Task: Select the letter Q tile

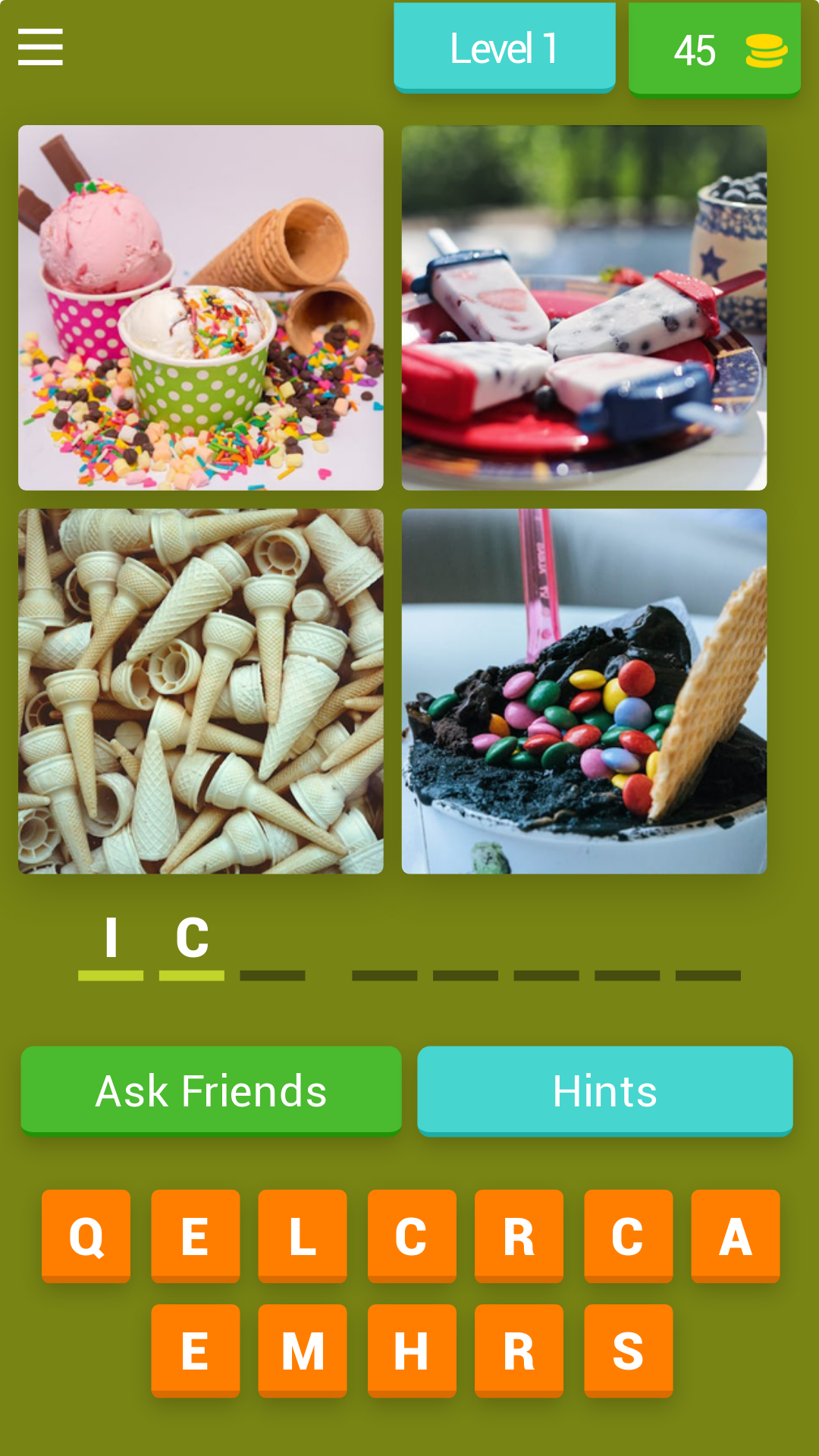Action: point(86,1236)
